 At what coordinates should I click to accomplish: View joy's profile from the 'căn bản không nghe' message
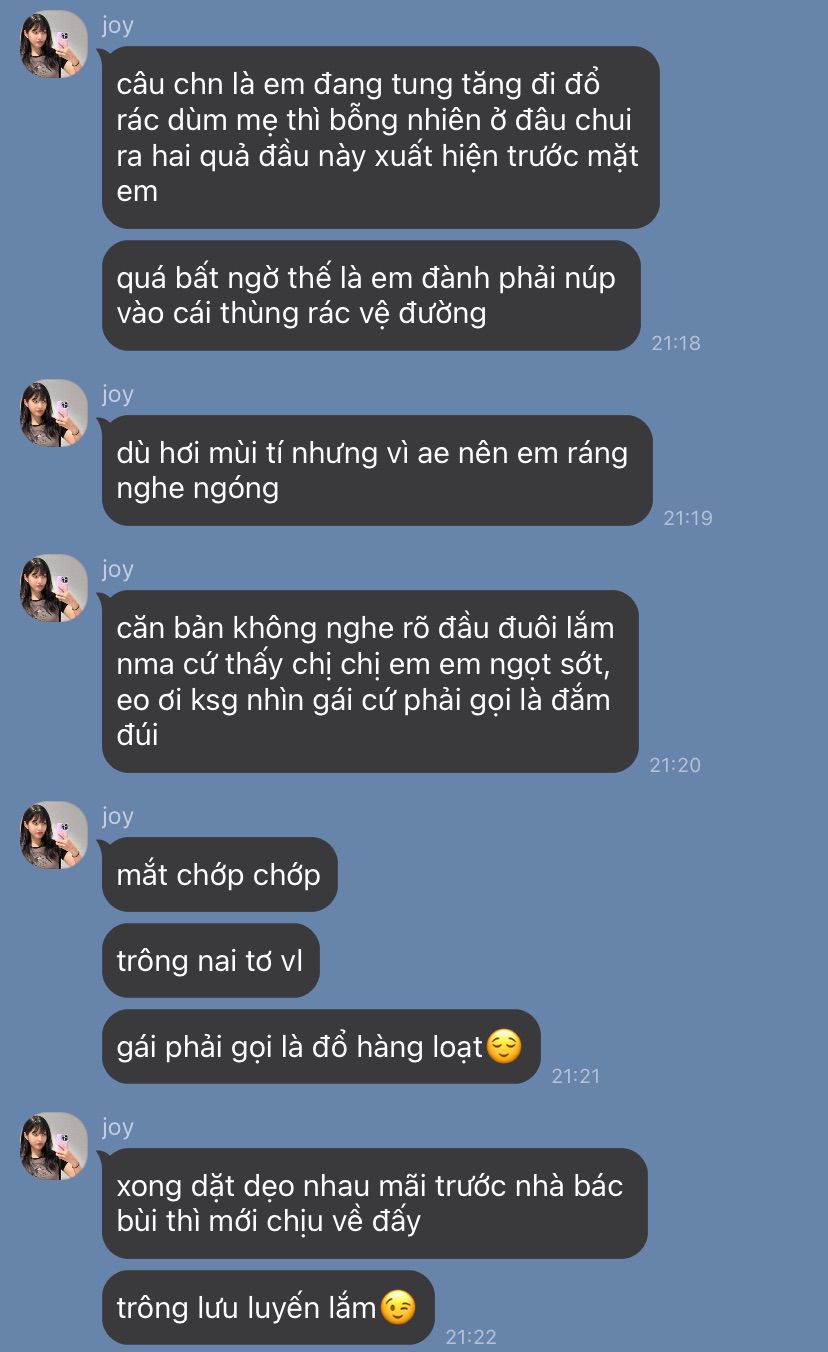click(54, 588)
